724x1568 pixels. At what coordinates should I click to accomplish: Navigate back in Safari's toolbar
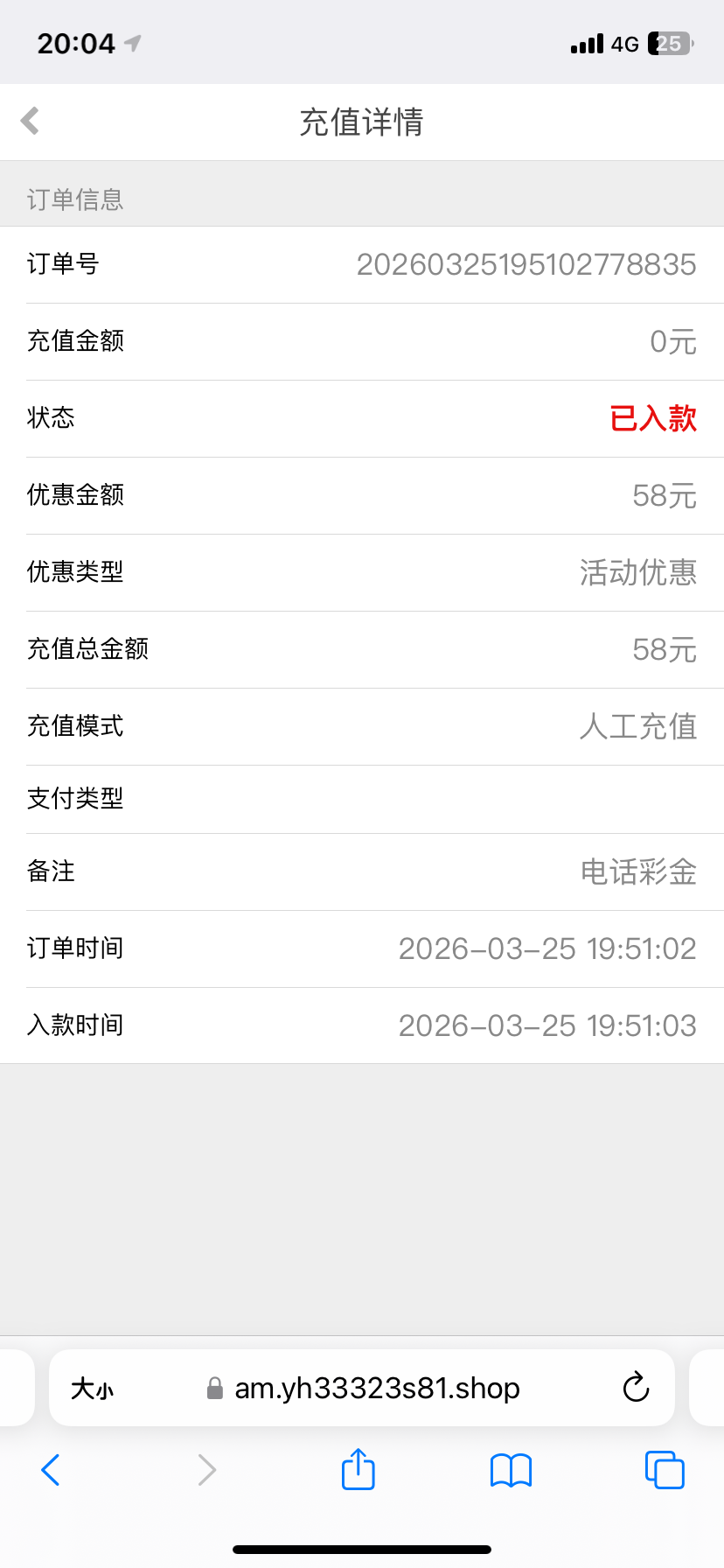tap(51, 1470)
